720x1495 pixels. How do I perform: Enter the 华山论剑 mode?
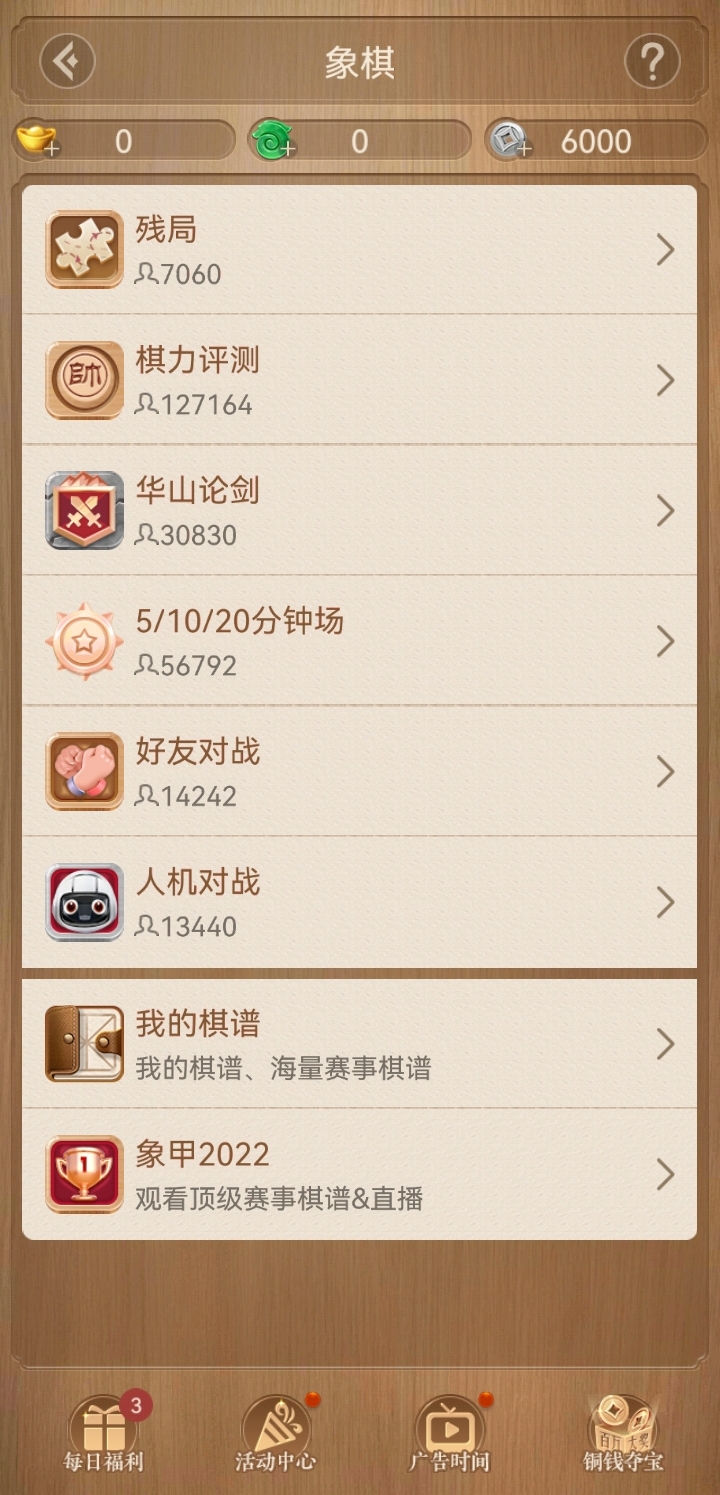click(x=359, y=511)
